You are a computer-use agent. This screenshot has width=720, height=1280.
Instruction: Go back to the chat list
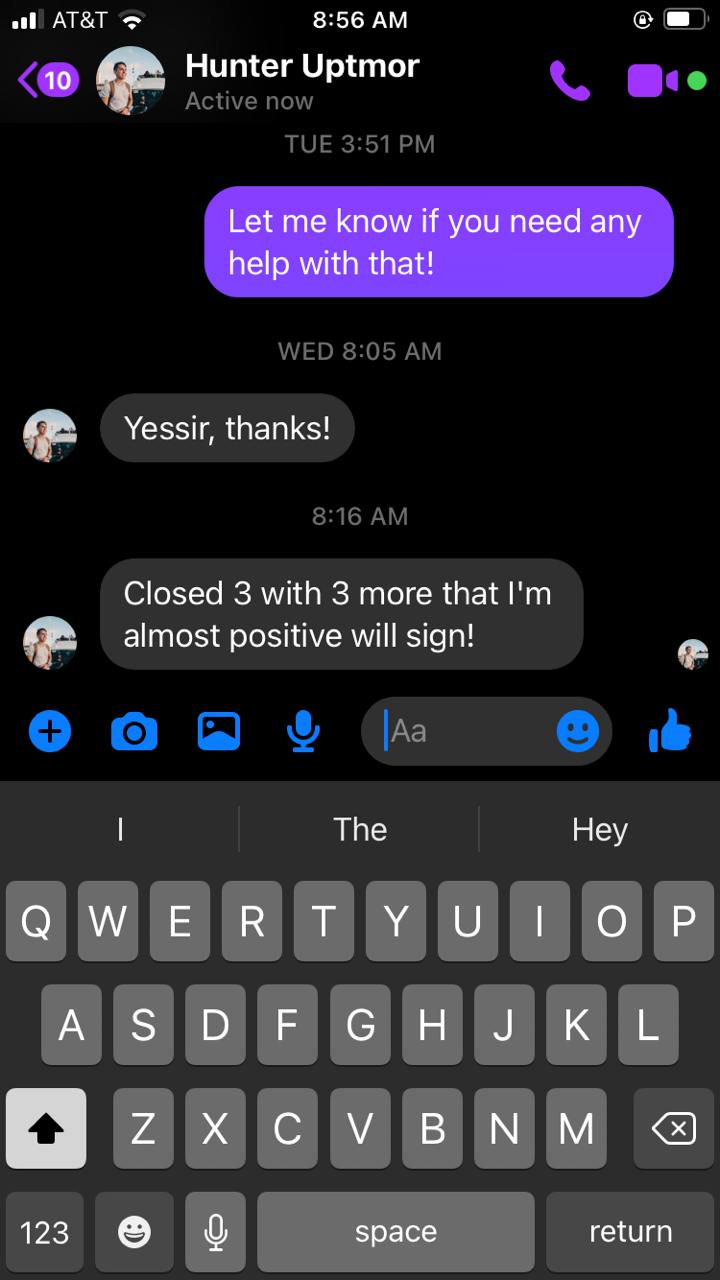[x=46, y=80]
